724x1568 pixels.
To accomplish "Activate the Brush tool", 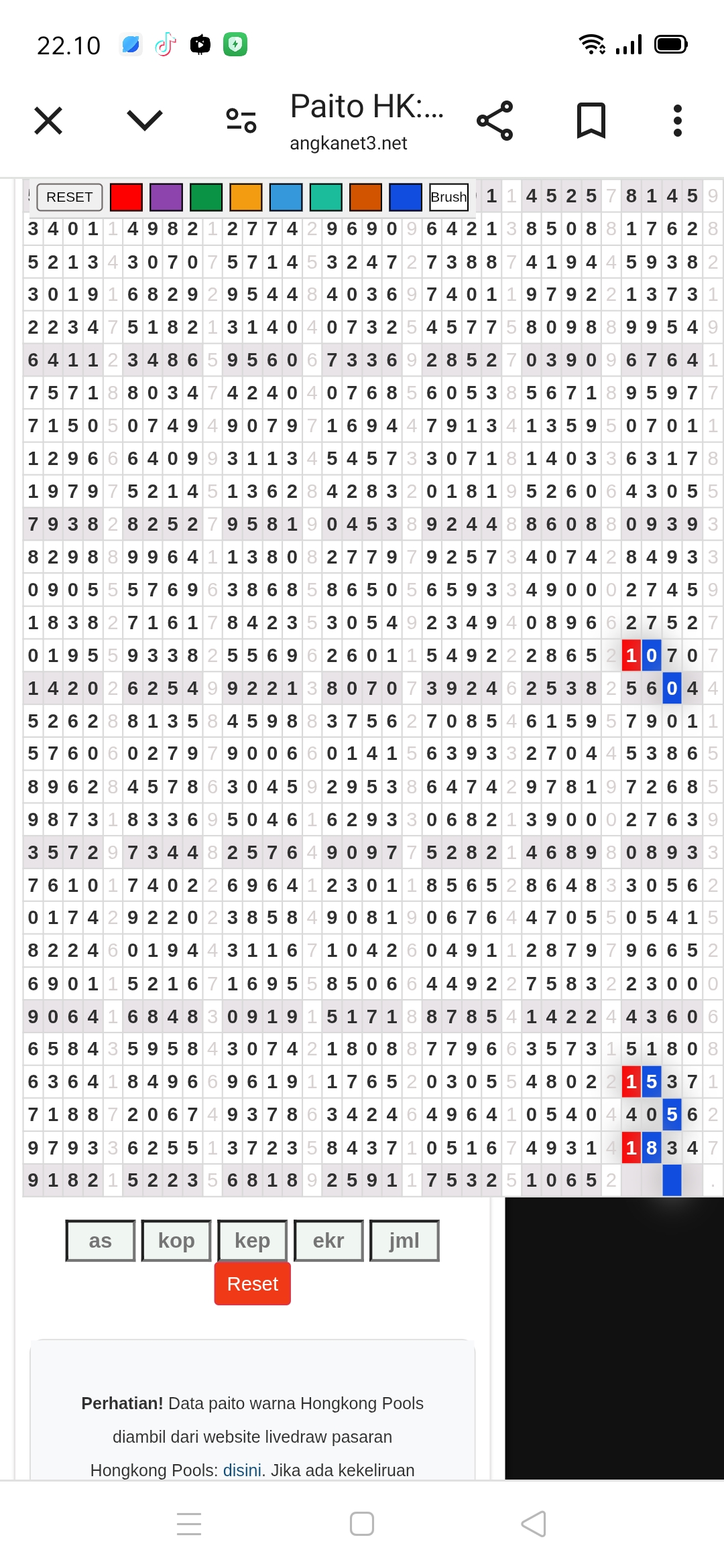I will [x=448, y=197].
